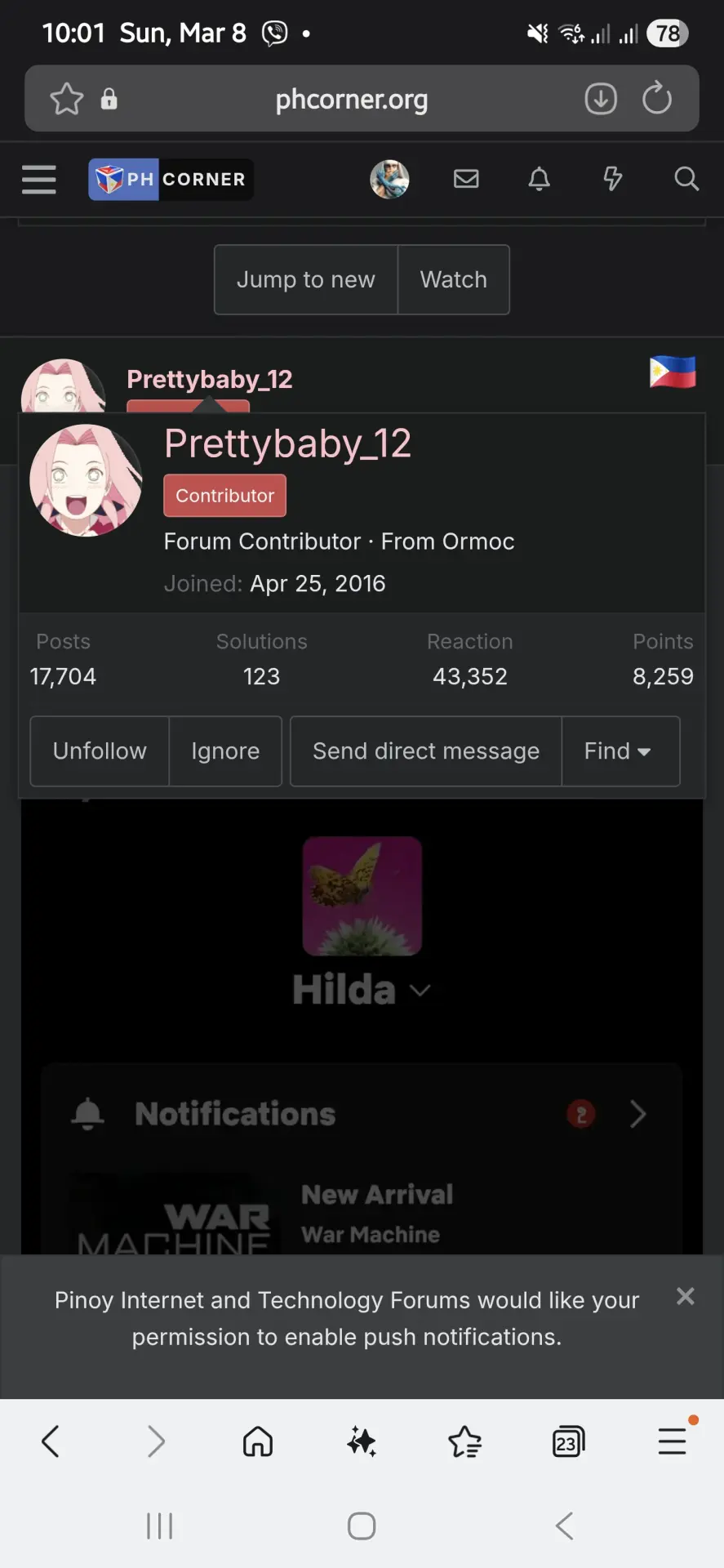
Task: Go to the browser home page
Action: [258, 1441]
